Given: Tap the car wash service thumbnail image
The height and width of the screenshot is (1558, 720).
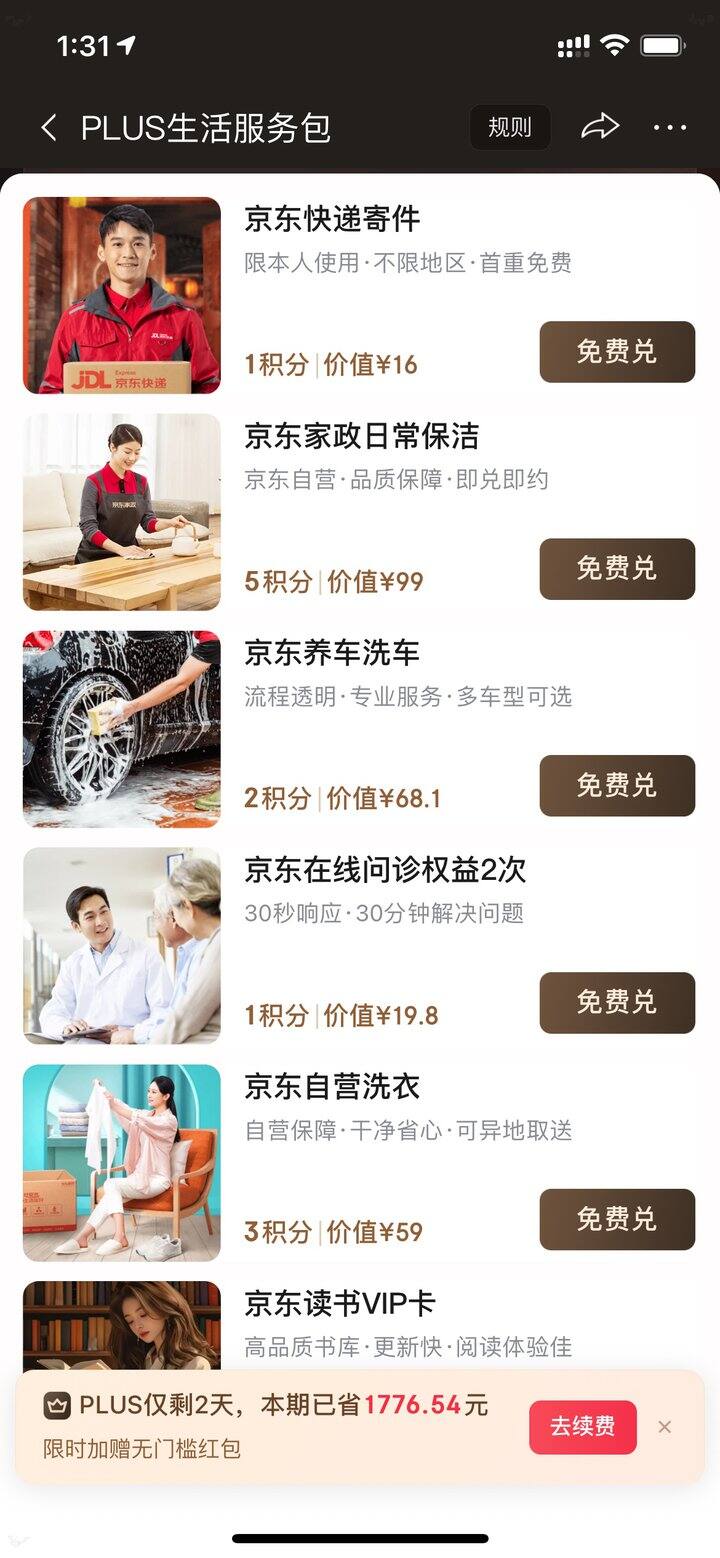Looking at the screenshot, I should pyautogui.click(x=120, y=729).
